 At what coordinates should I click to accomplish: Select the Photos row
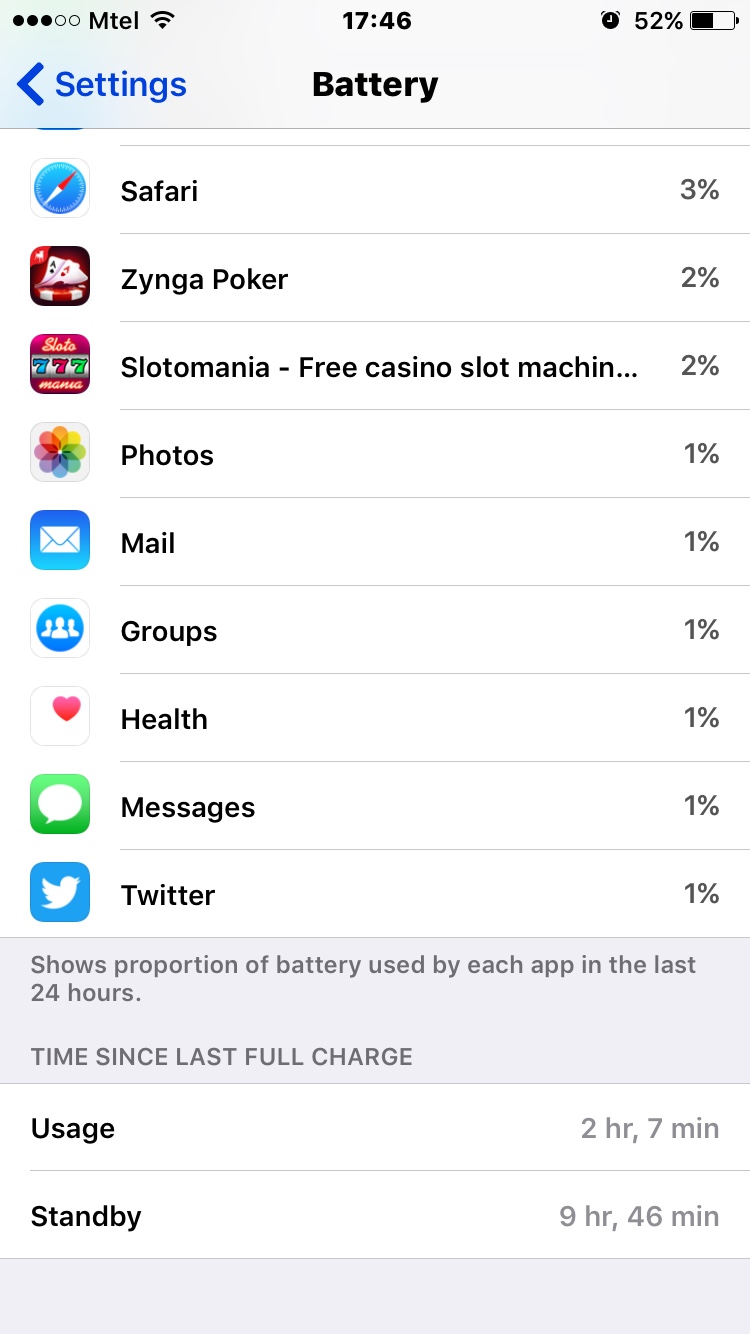pos(375,454)
